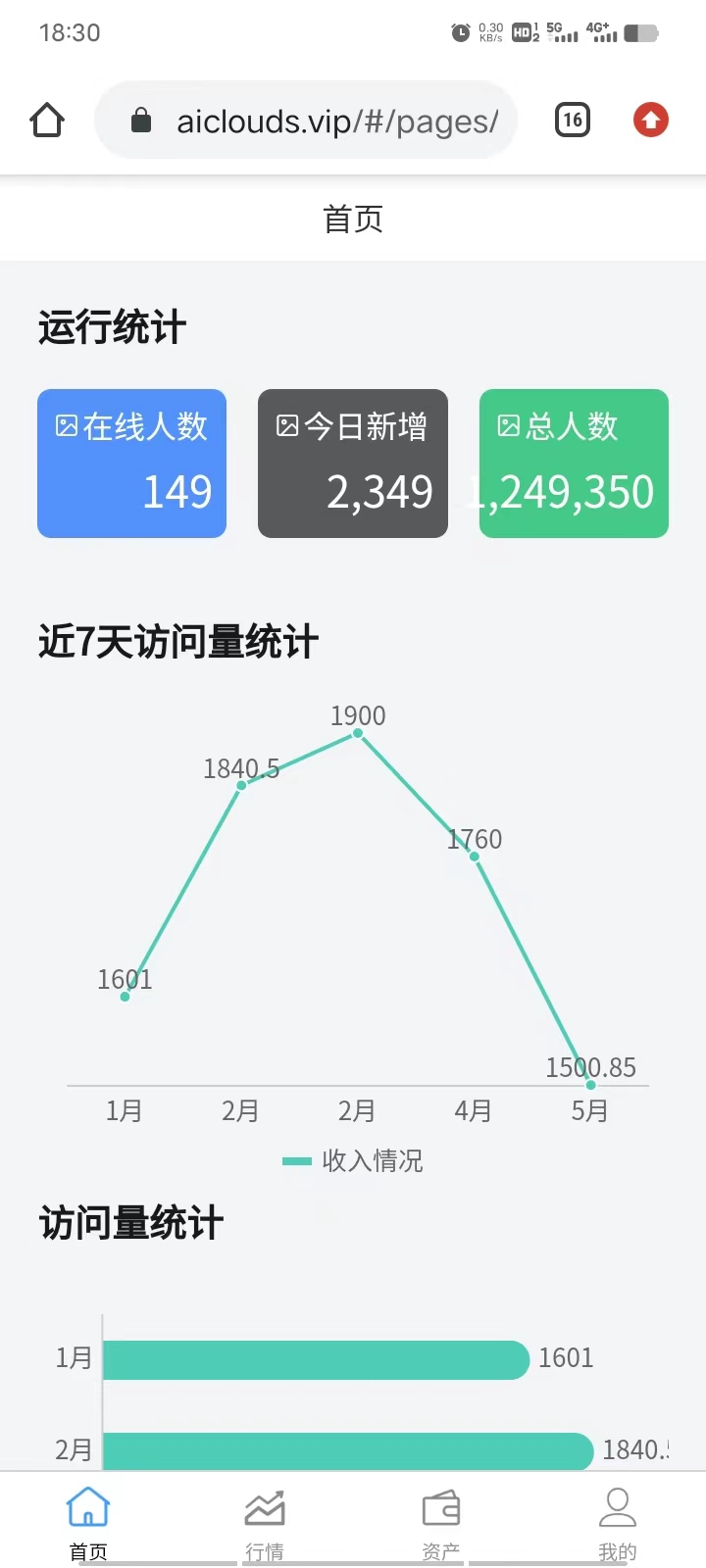Switch to the 首页 tab
Image resolution: width=706 pixels, height=1568 pixels.
[x=88, y=1522]
